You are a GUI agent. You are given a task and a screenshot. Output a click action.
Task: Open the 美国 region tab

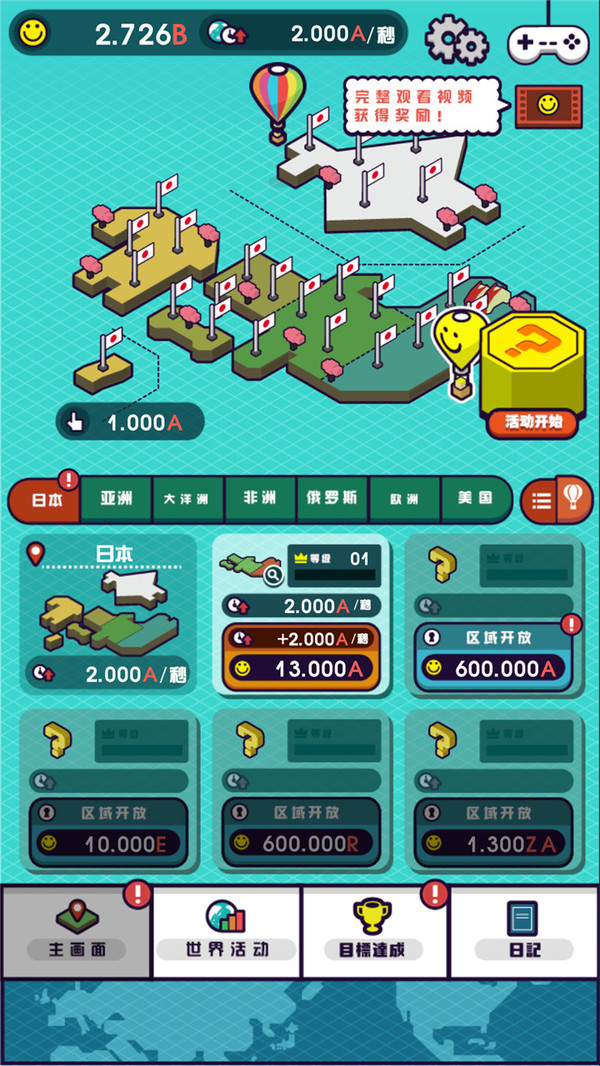[x=474, y=498]
